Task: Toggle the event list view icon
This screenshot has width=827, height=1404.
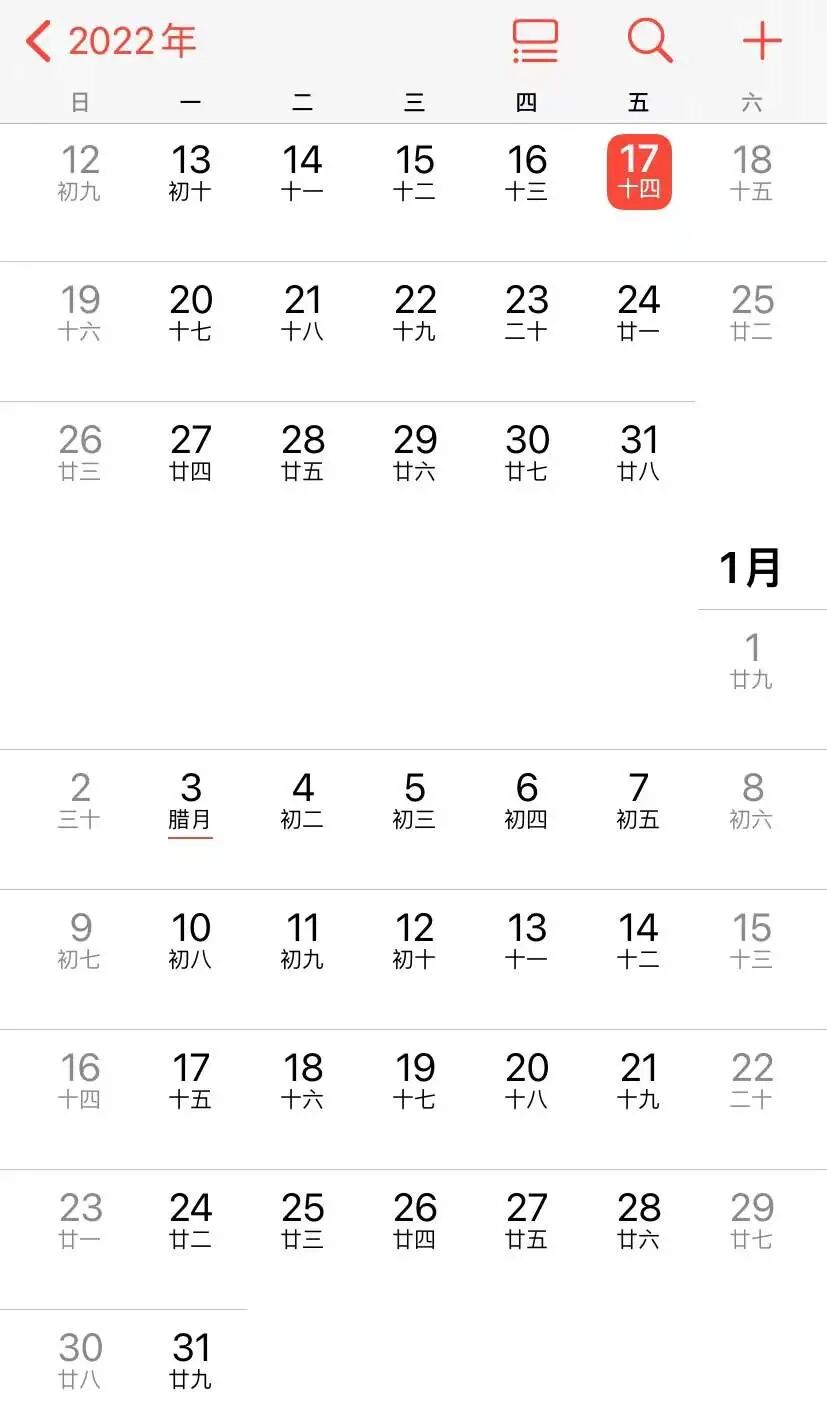Action: (535, 42)
